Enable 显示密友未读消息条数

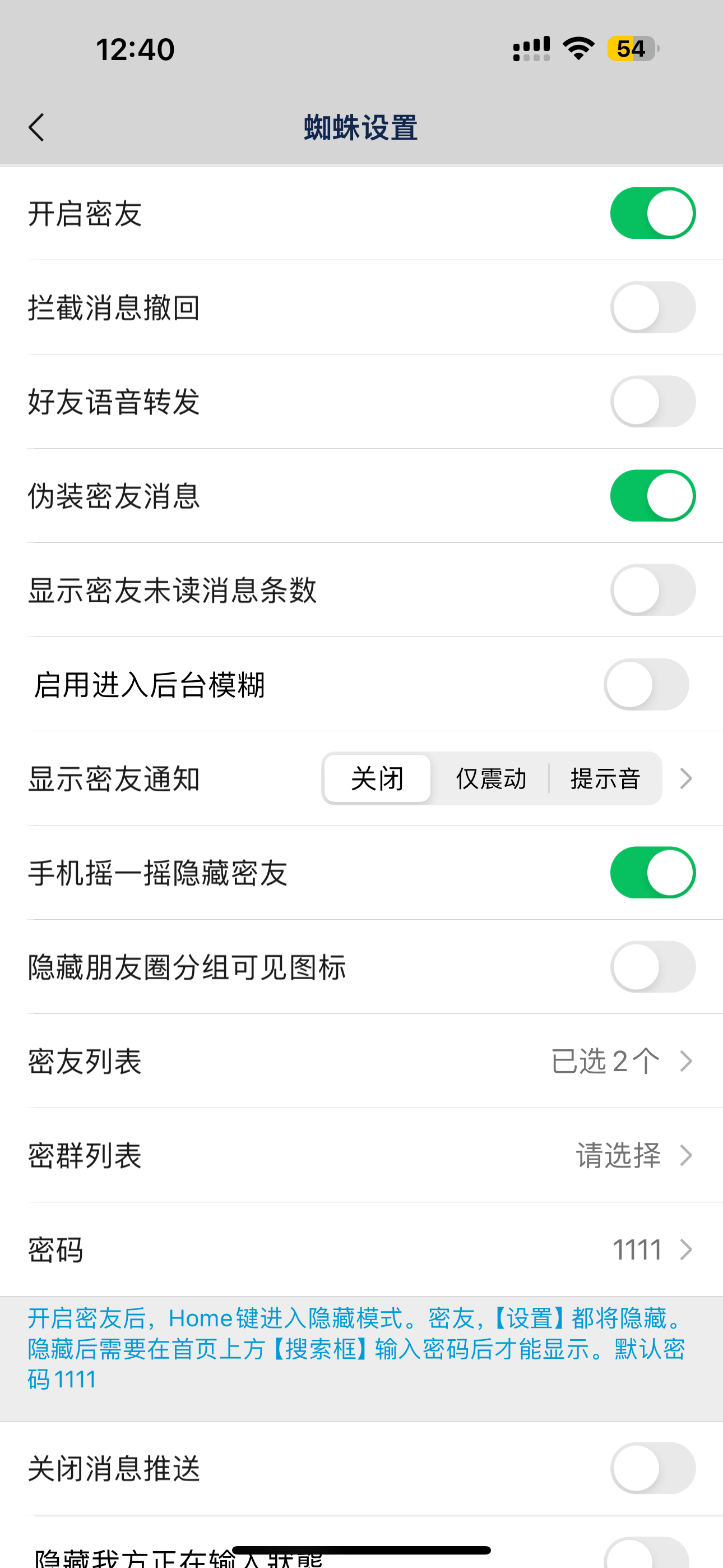pos(652,590)
